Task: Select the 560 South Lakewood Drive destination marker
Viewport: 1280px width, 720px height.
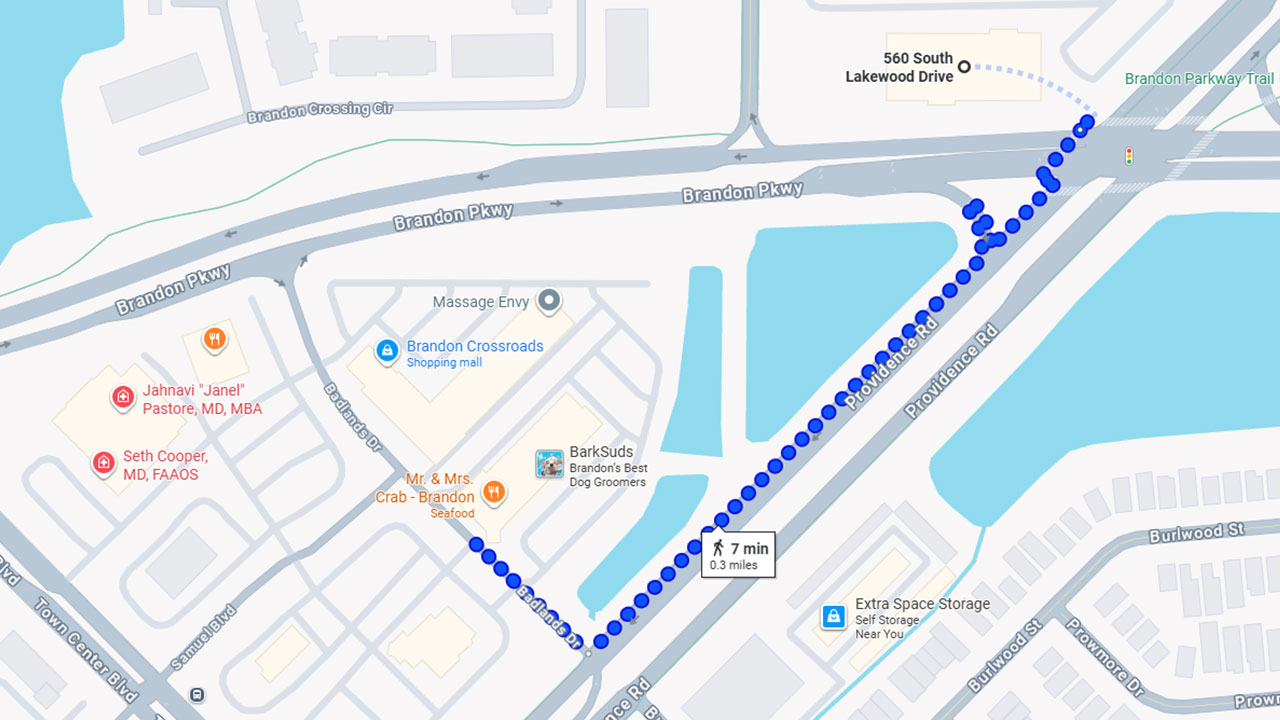Action: coord(964,67)
